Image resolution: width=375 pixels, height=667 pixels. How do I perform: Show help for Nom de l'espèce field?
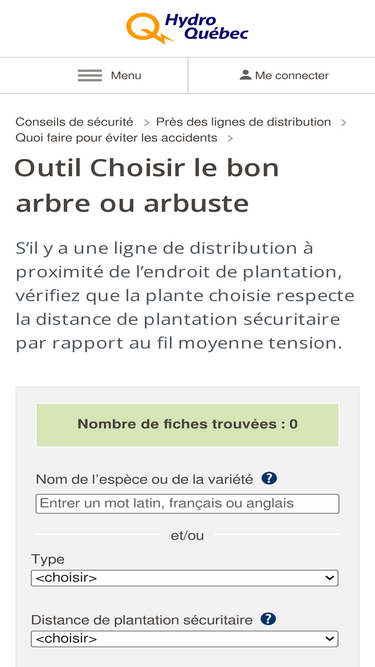pos(269,479)
